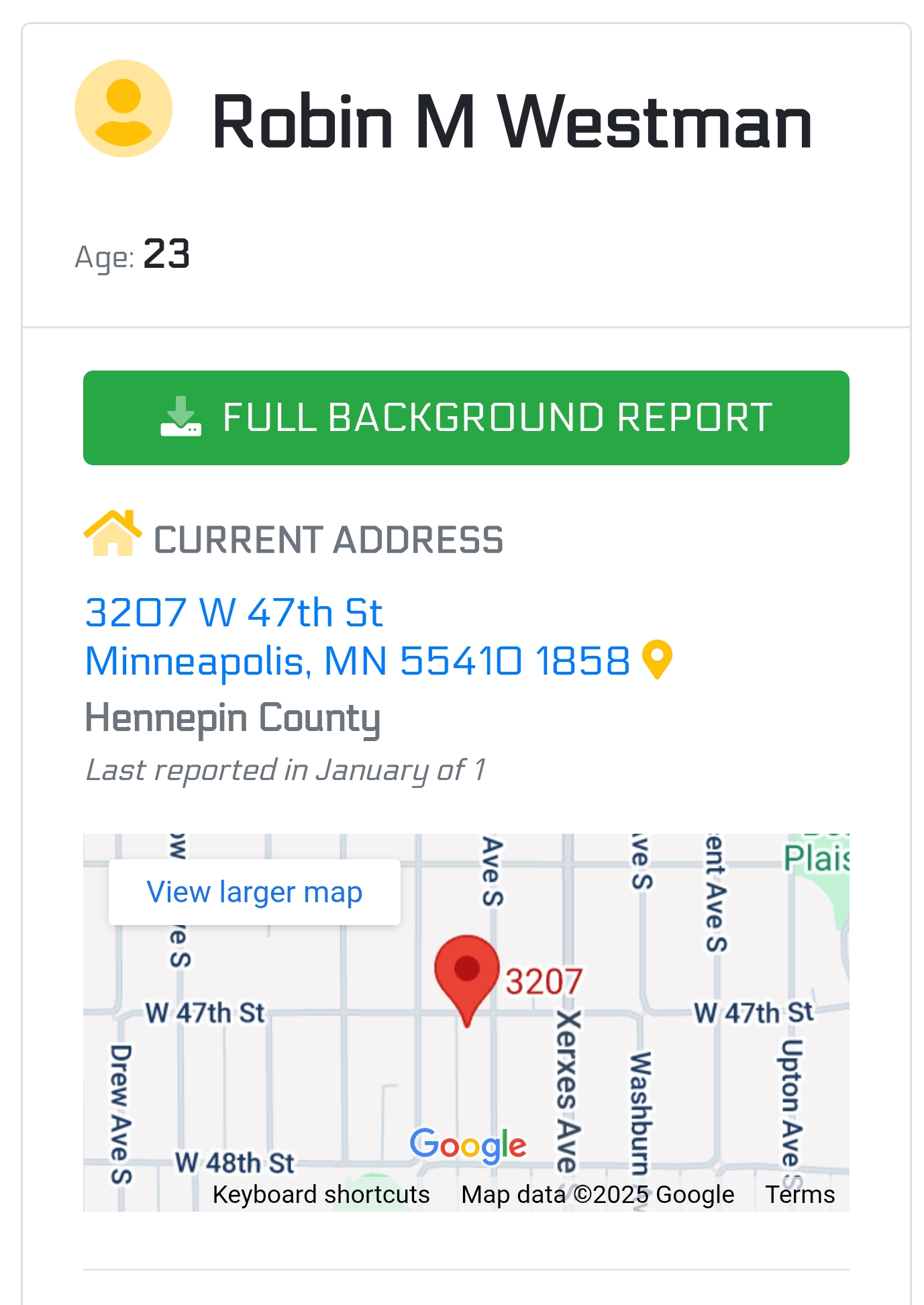The image size is (924, 1305).
Task: Open the Full Background Report button
Action: pyautogui.click(x=466, y=418)
